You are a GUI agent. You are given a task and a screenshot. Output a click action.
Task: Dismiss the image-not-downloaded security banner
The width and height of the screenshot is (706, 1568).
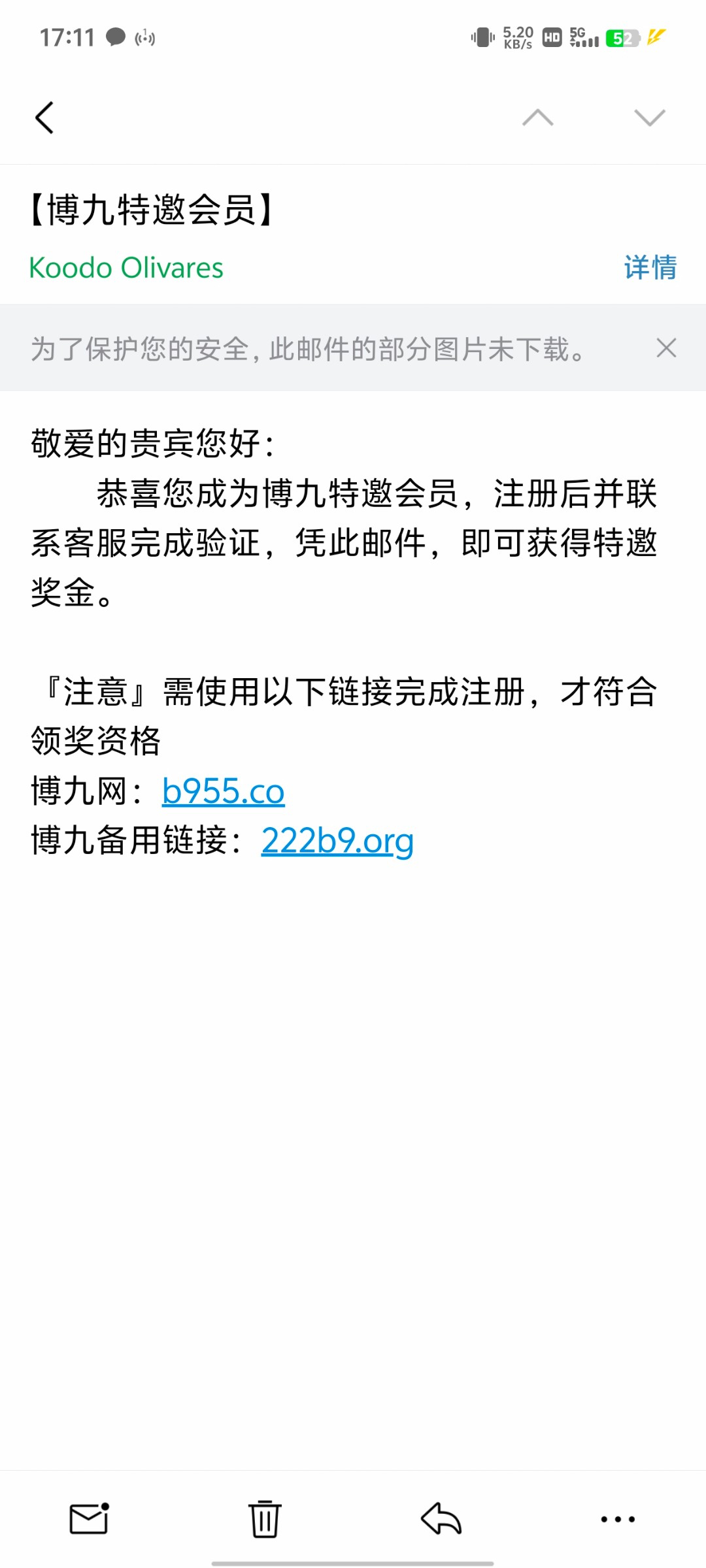(666, 348)
